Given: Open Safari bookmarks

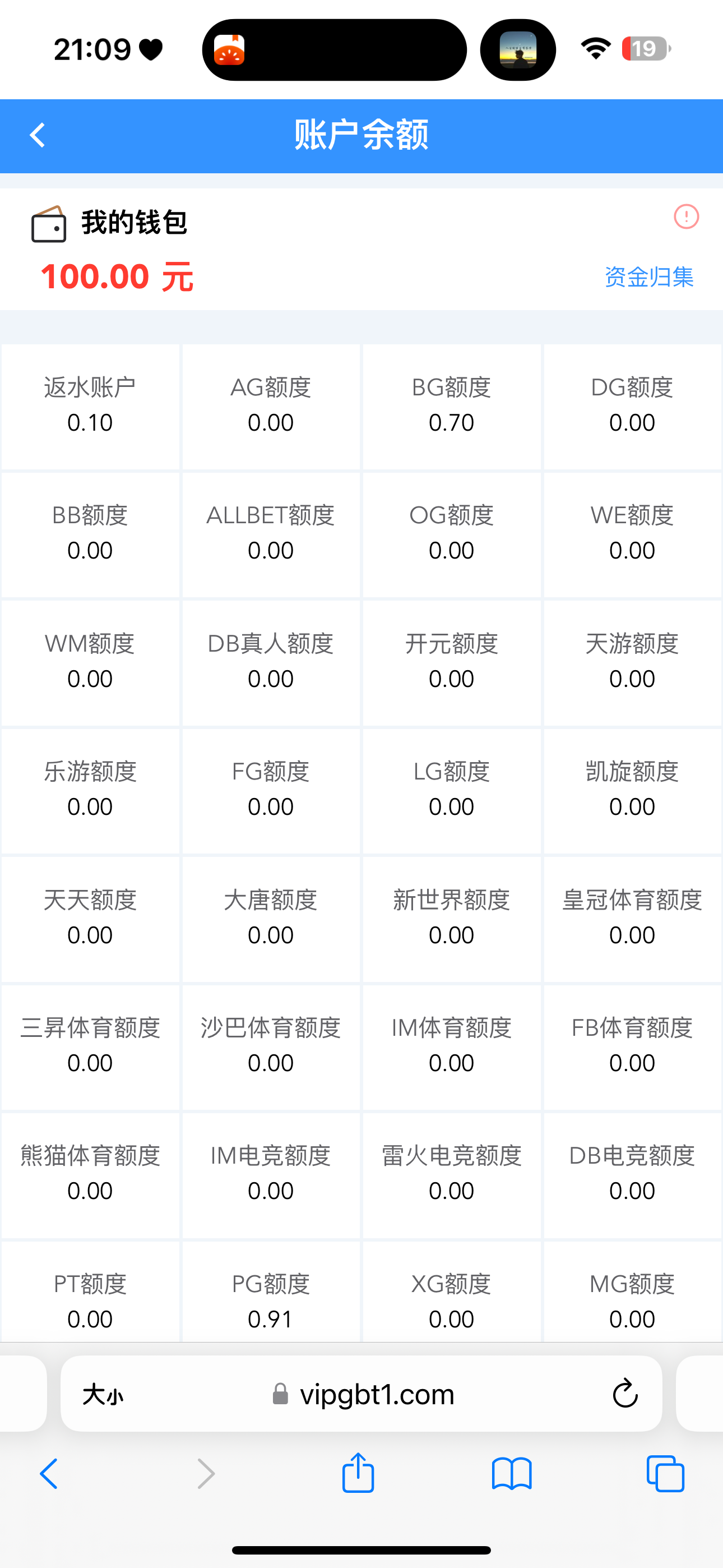Looking at the screenshot, I should coord(511,1474).
